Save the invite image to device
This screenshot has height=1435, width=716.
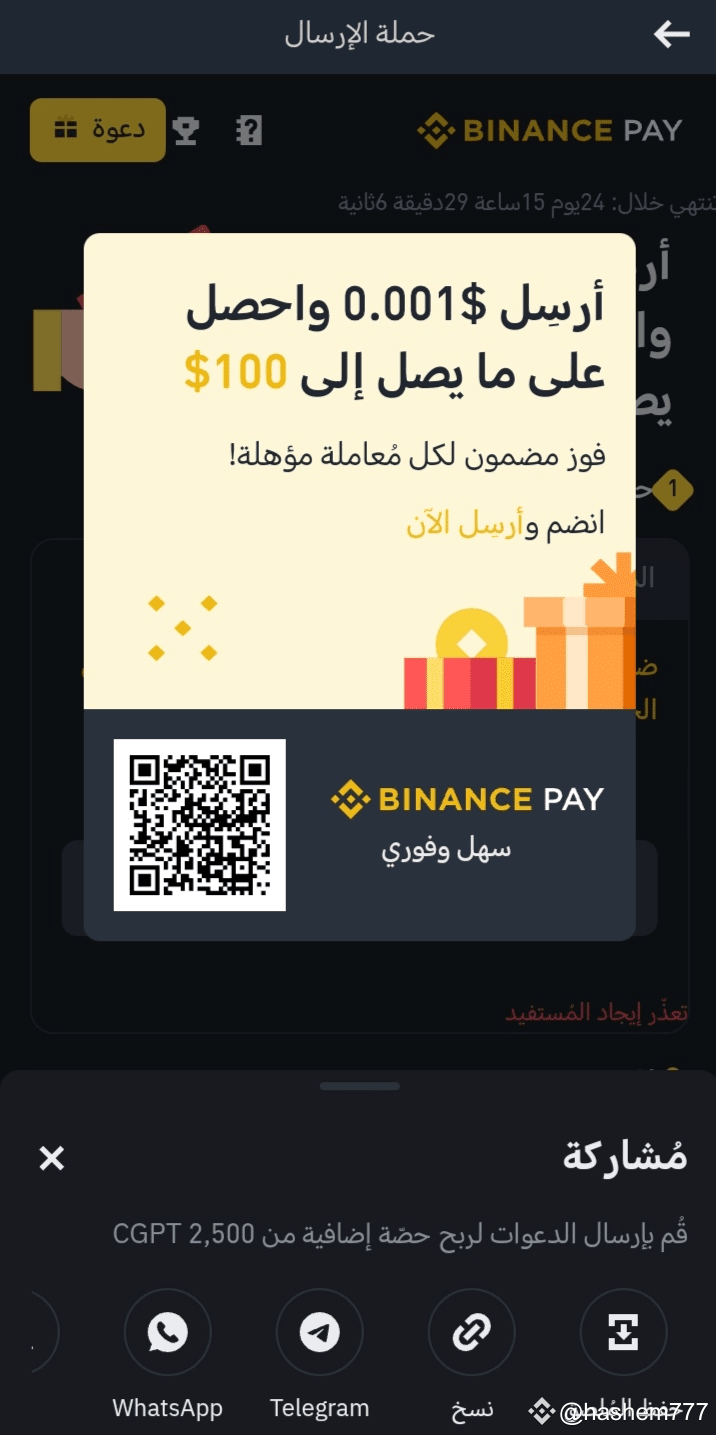(623, 1332)
